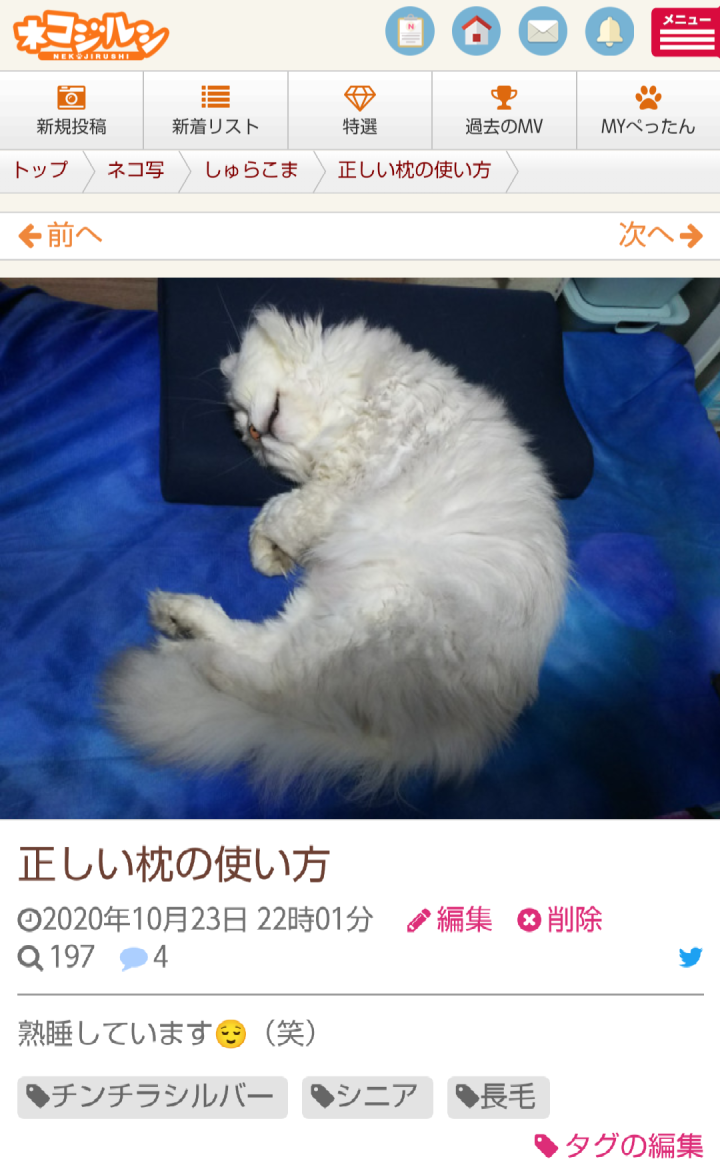
Task: Go to home via house icon
Action: point(476,31)
